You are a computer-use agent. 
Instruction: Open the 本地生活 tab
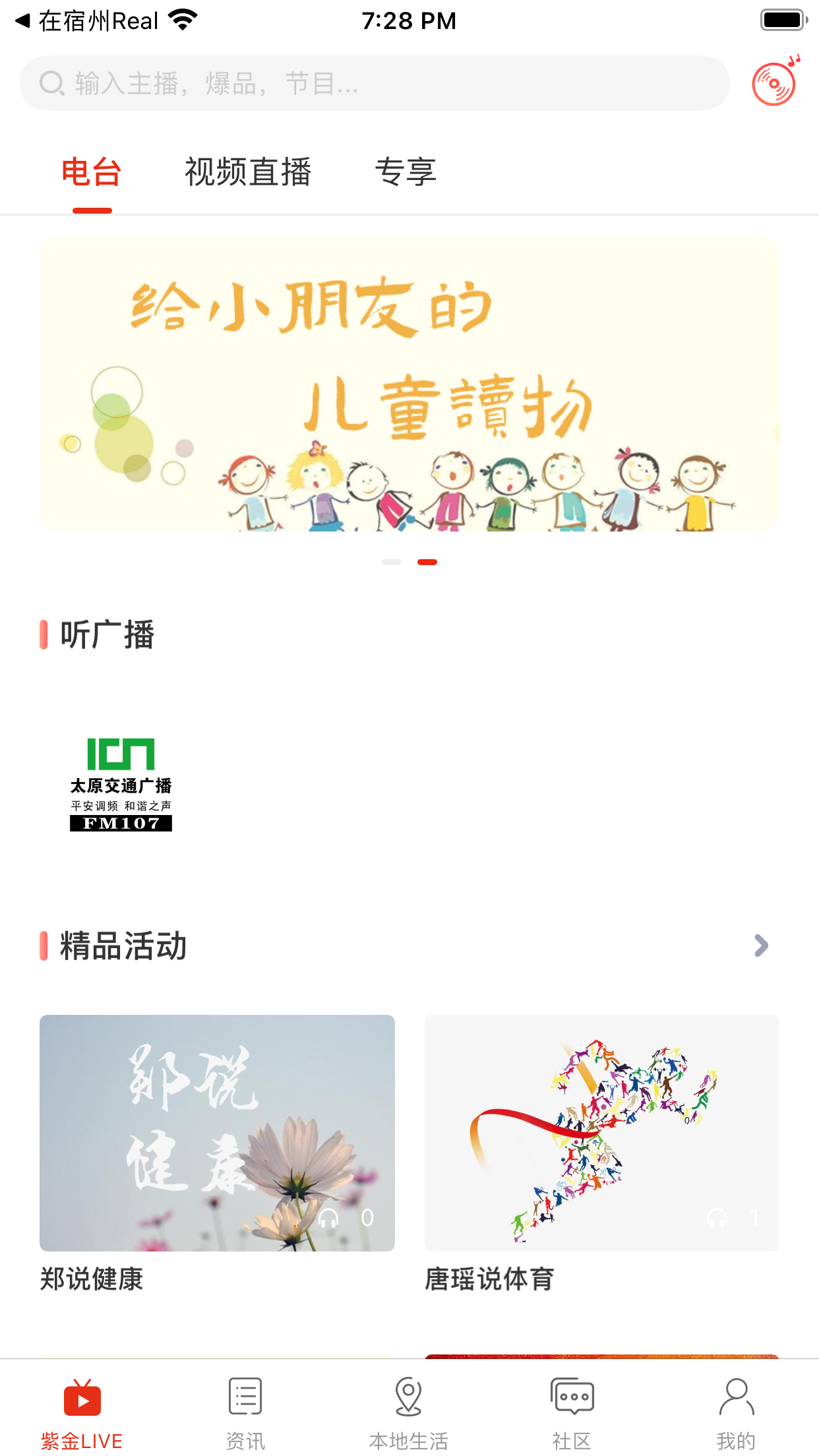pos(409,1412)
